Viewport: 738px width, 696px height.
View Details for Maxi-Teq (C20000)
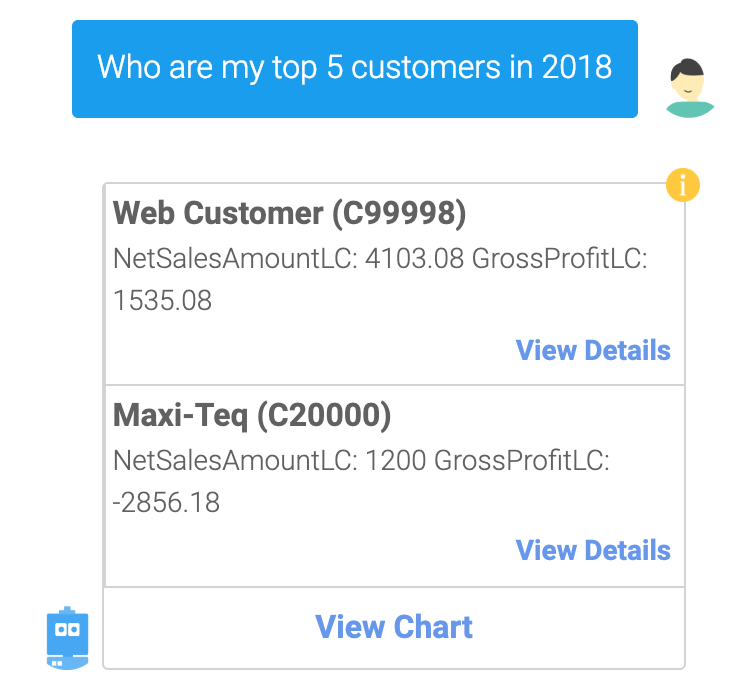click(593, 551)
